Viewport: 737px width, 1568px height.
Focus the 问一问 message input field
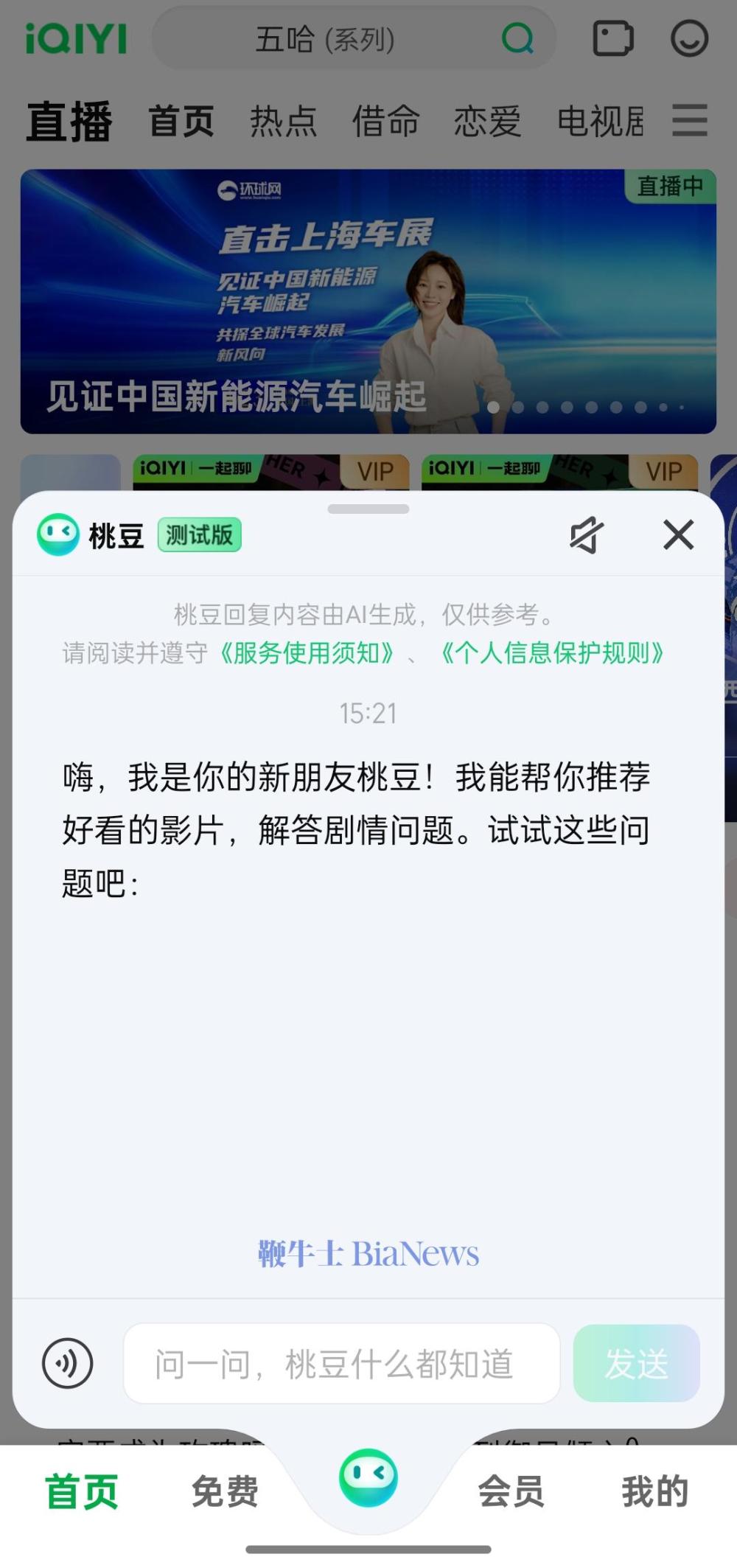(x=341, y=1364)
